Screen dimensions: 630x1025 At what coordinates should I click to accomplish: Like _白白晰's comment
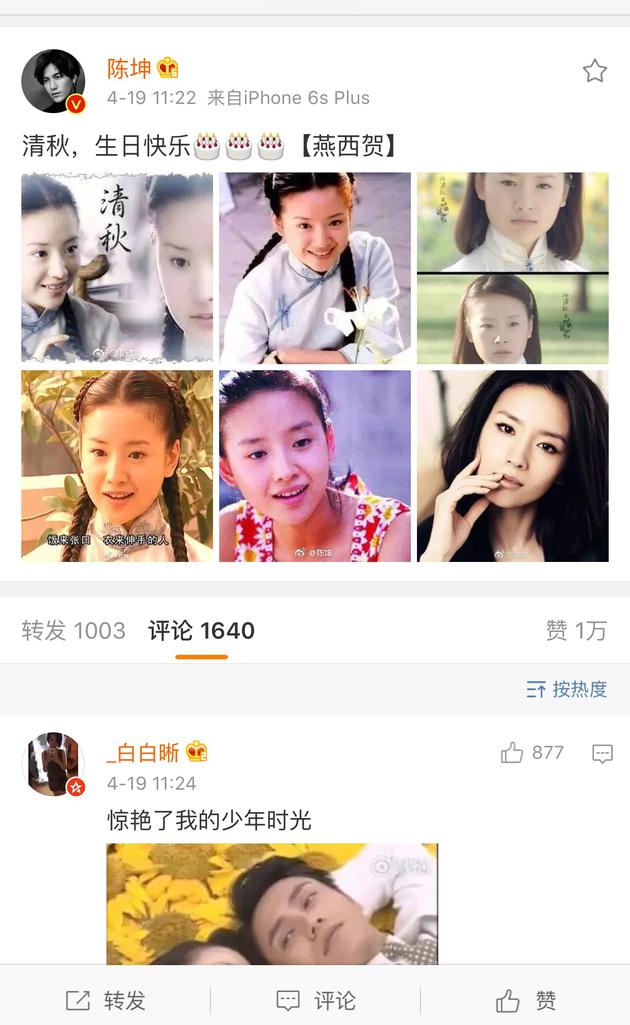[x=532, y=753]
